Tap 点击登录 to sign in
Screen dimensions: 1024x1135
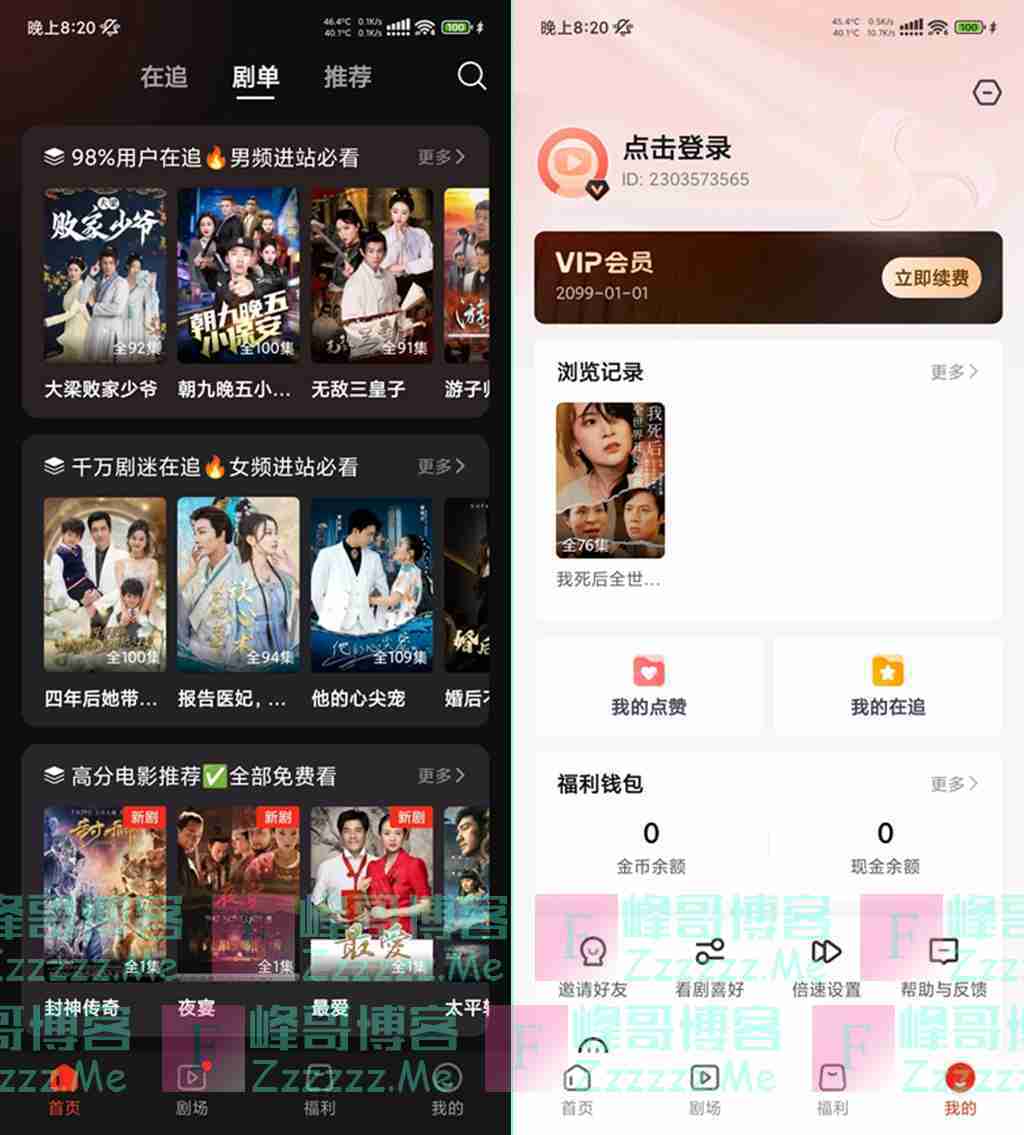pyautogui.click(x=677, y=149)
